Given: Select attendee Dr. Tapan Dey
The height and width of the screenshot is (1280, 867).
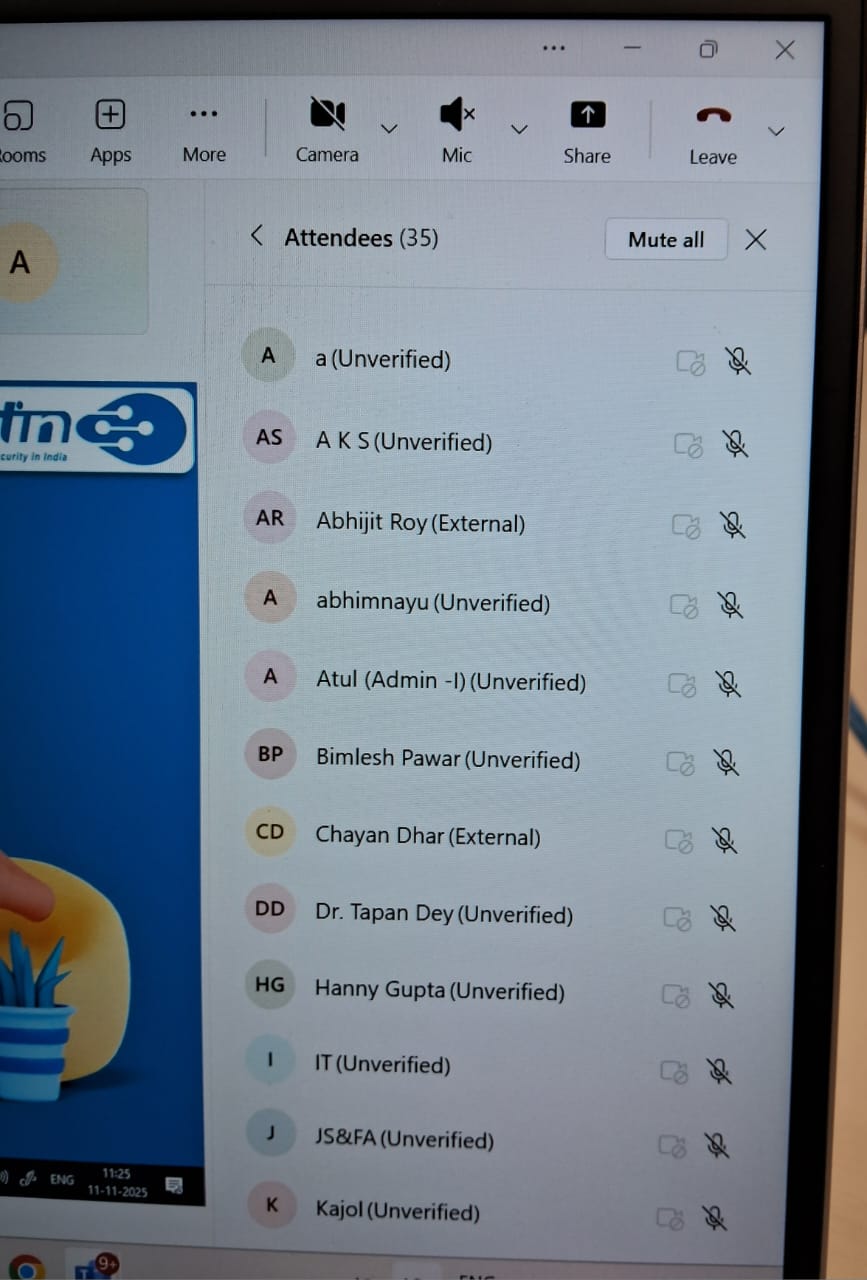Looking at the screenshot, I should pyautogui.click(x=443, y=914).
